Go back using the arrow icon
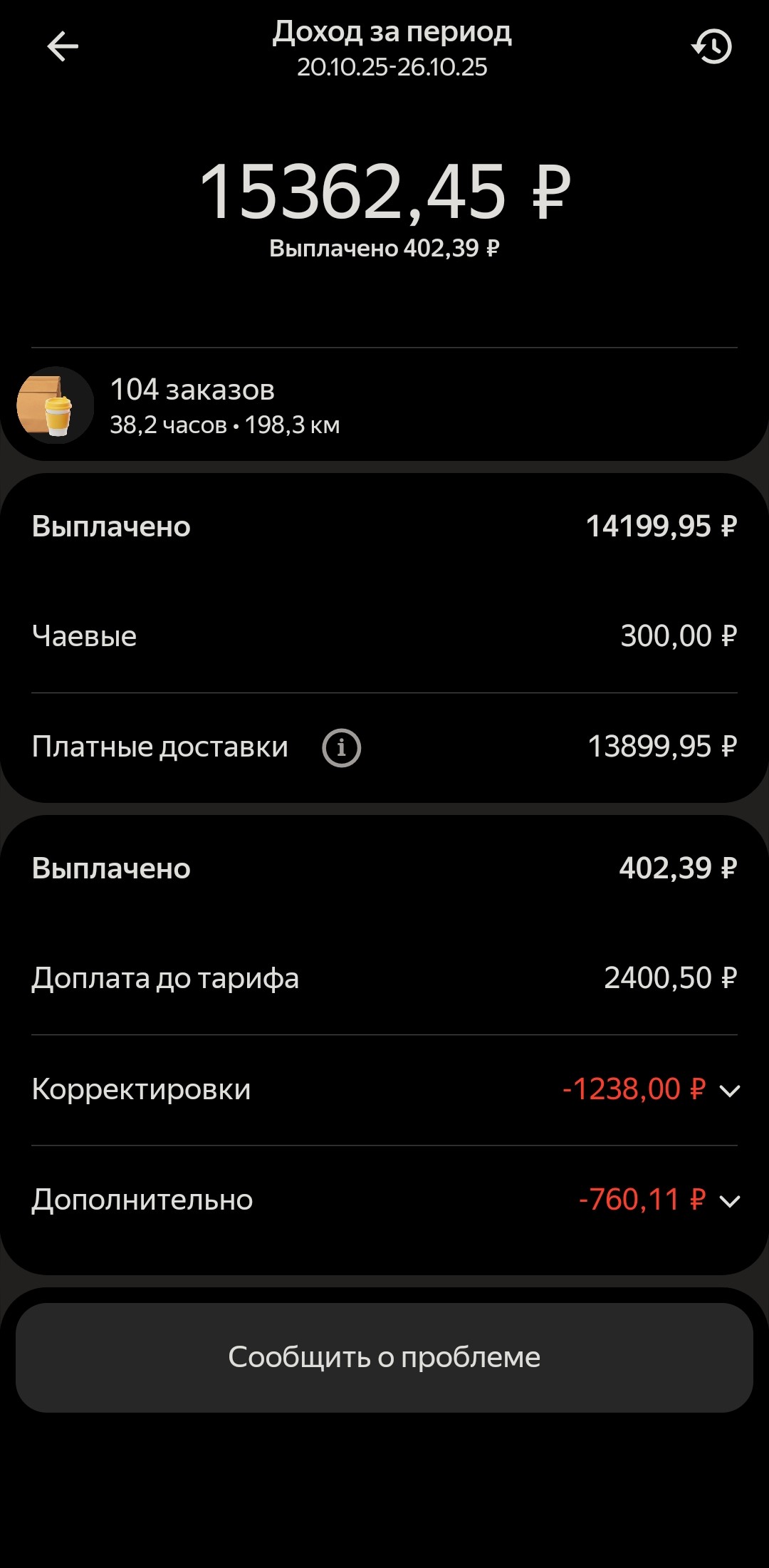 click(x=63, y=47)
